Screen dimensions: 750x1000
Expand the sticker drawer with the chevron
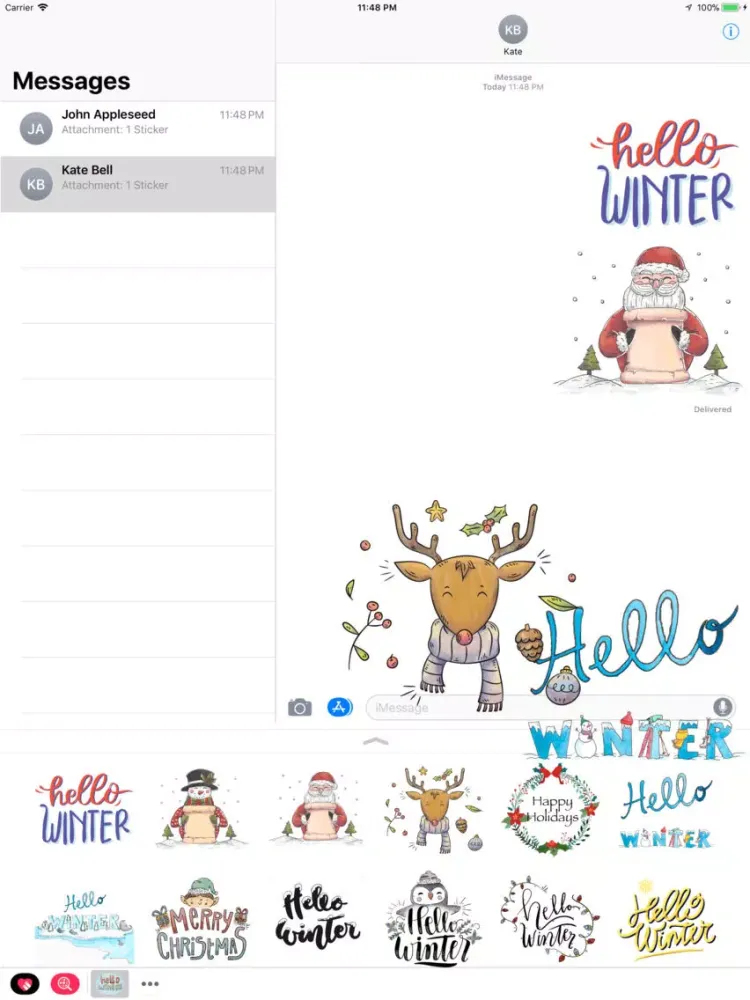(x=375, y=741)
